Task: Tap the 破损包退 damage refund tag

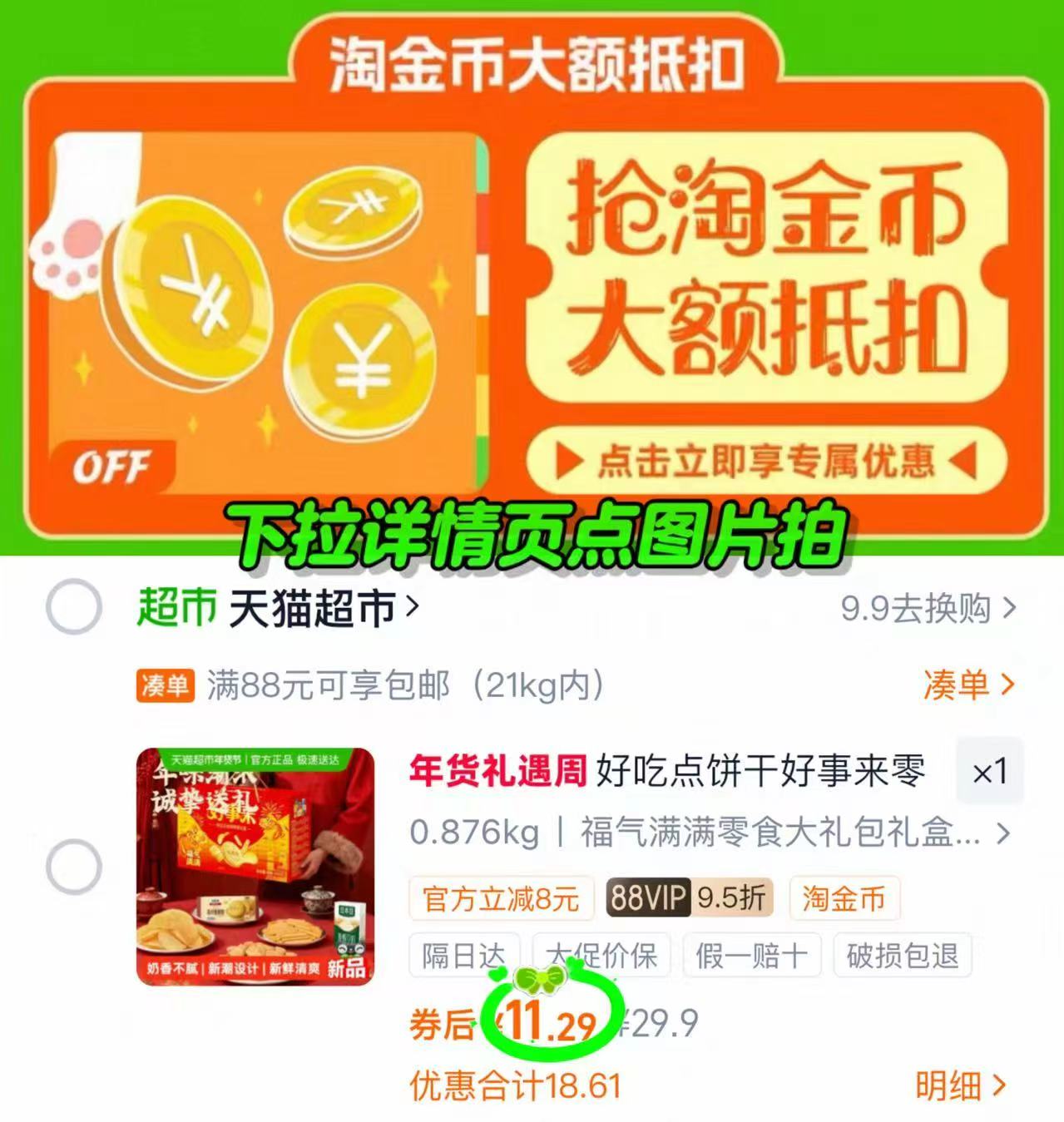Action: 903,955
